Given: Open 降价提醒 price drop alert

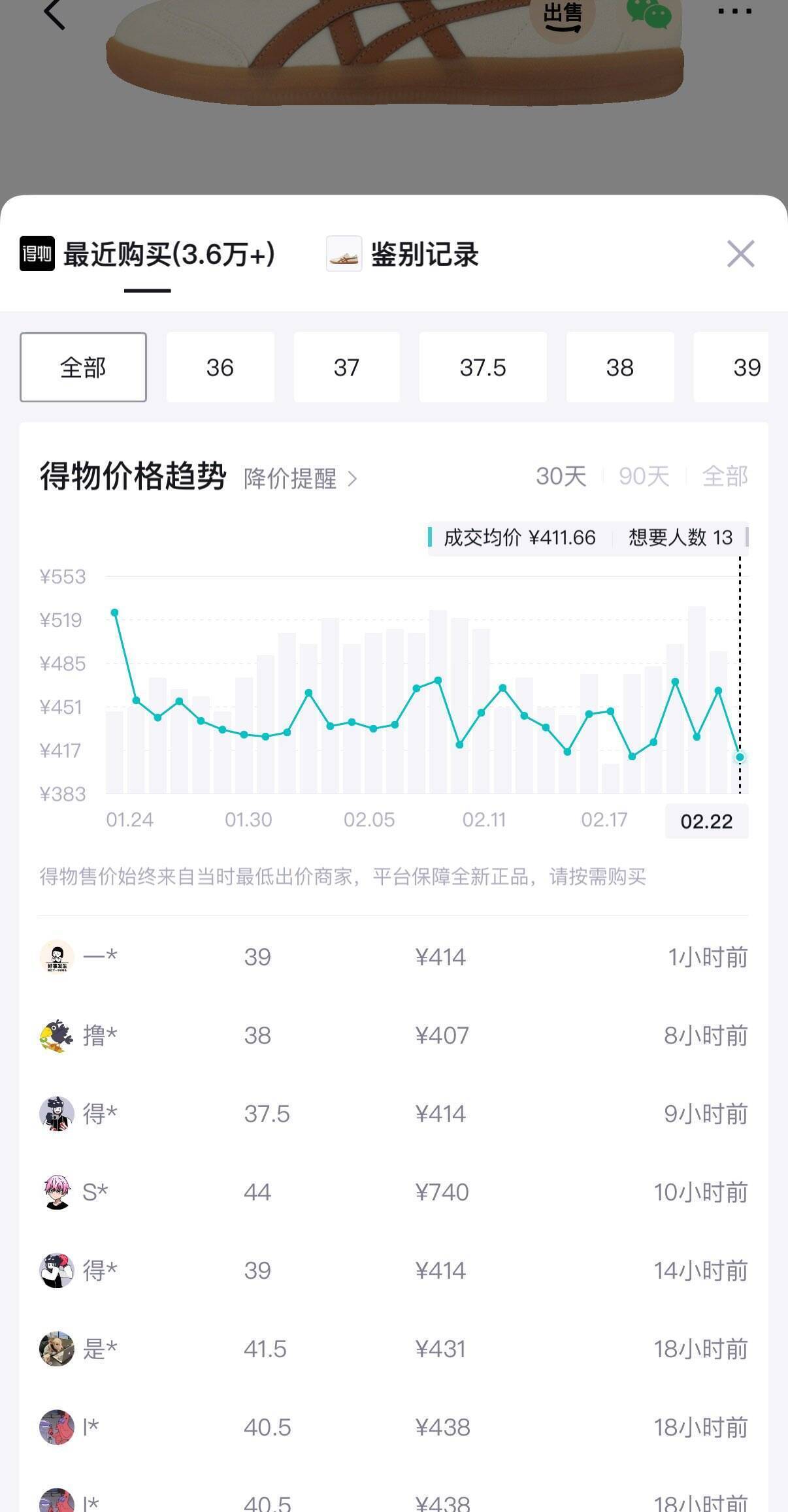Looking at the screenshot, I should 300,479.
